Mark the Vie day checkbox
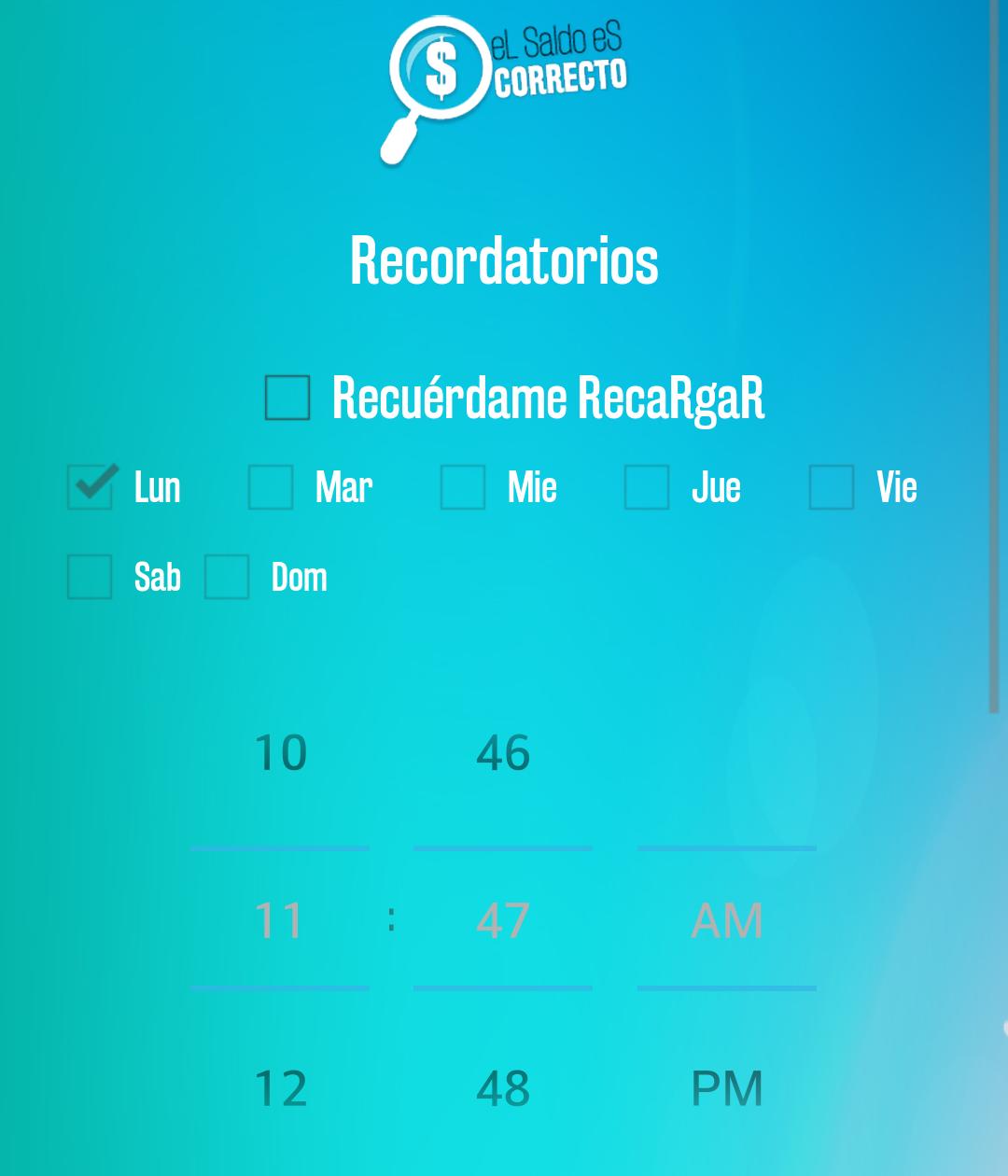This screenshot has width=1008, height=1176. (832, 487)
